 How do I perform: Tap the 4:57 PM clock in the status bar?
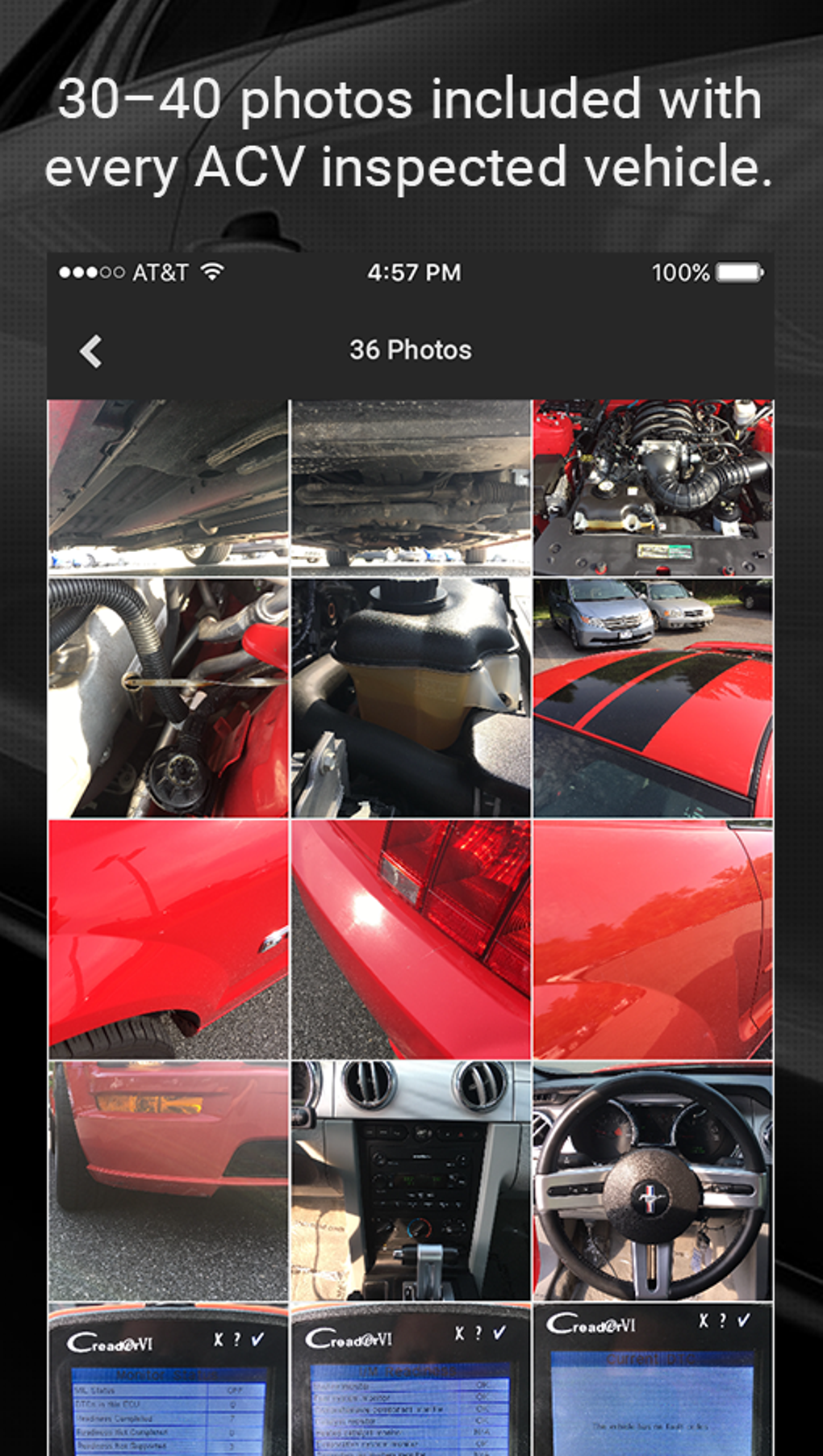(412, 273)
